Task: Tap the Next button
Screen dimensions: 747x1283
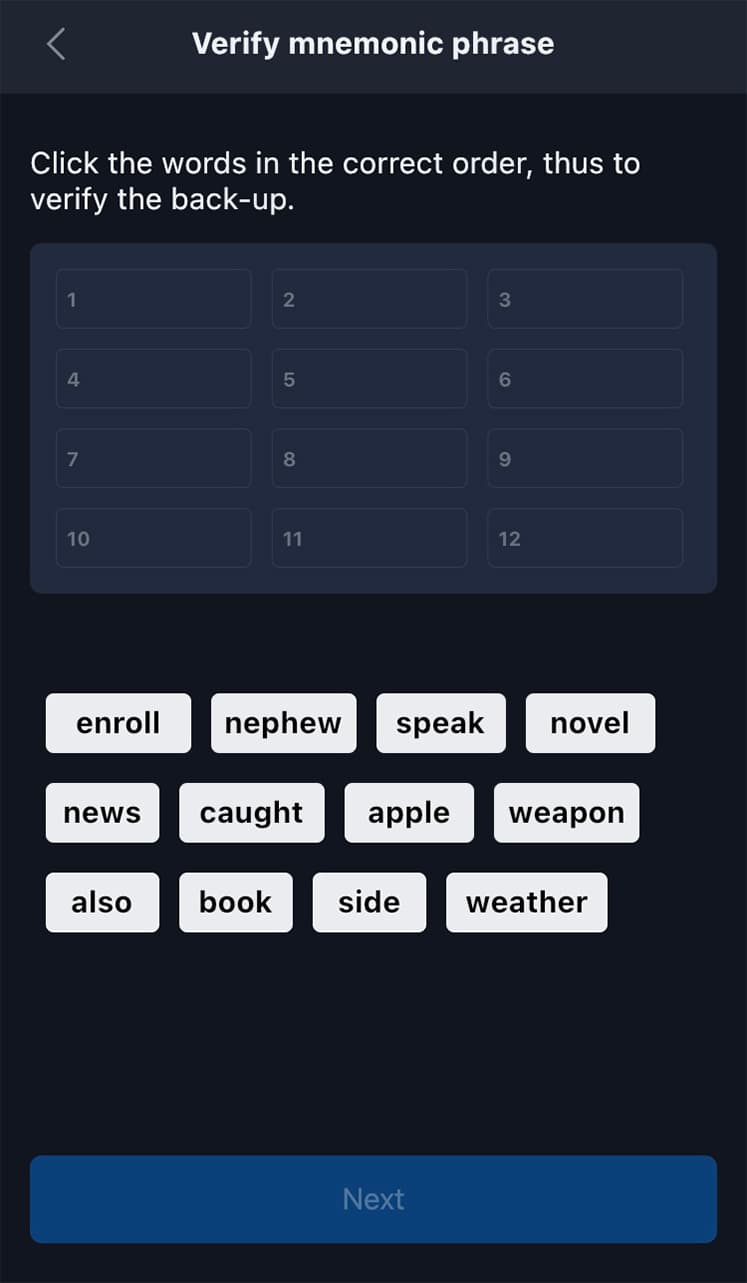Action: (373, 1199)
